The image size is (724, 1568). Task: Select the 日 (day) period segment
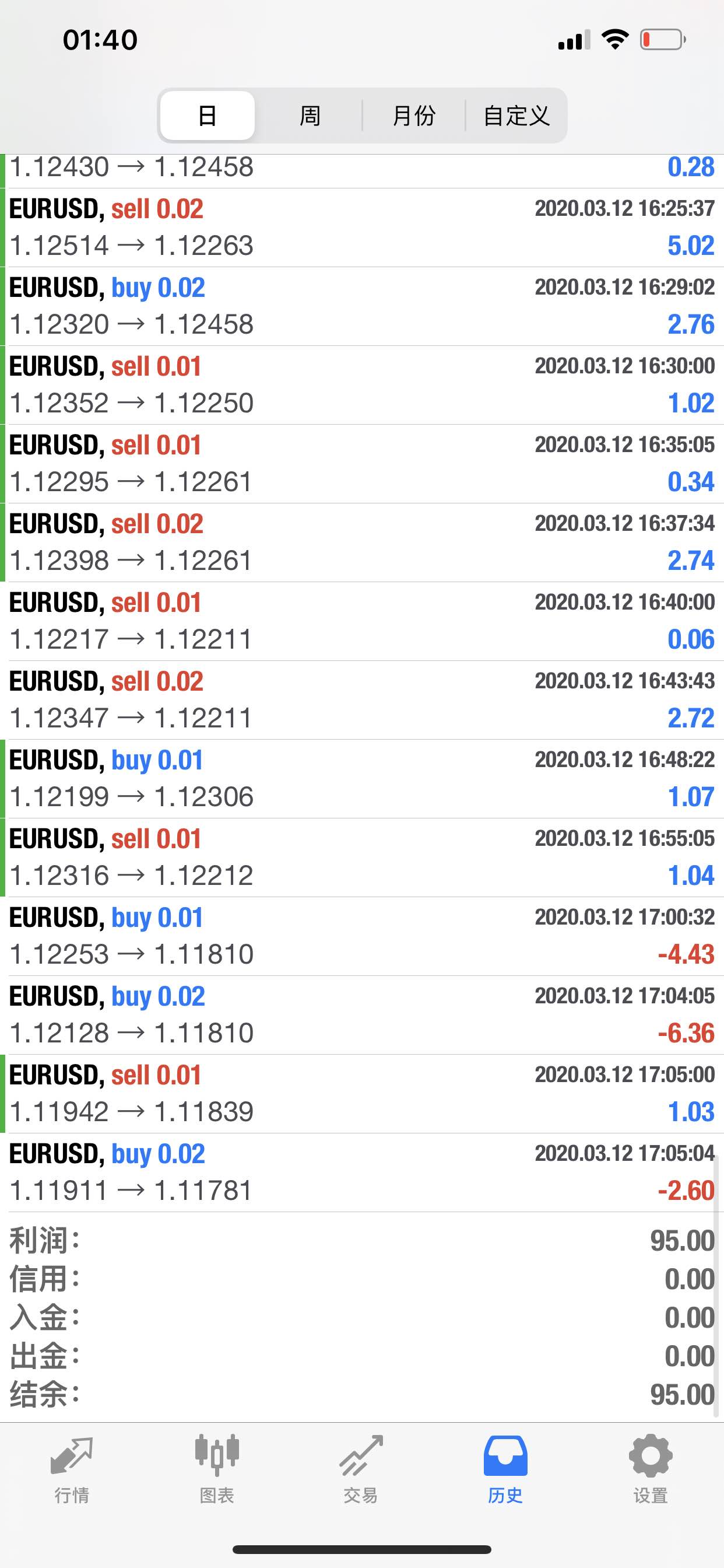[208, 116]
